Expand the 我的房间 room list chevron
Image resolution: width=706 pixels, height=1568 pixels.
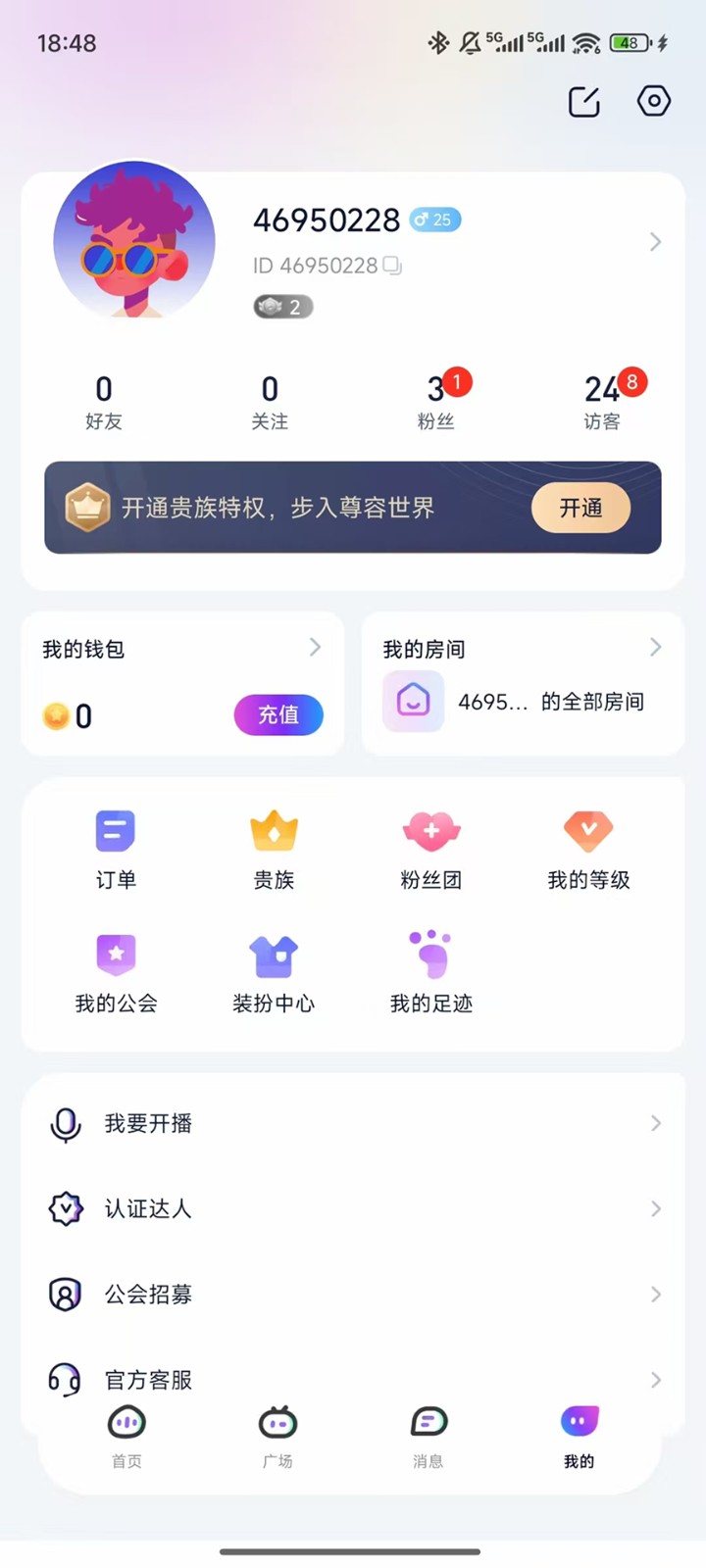tap(655, 647)
